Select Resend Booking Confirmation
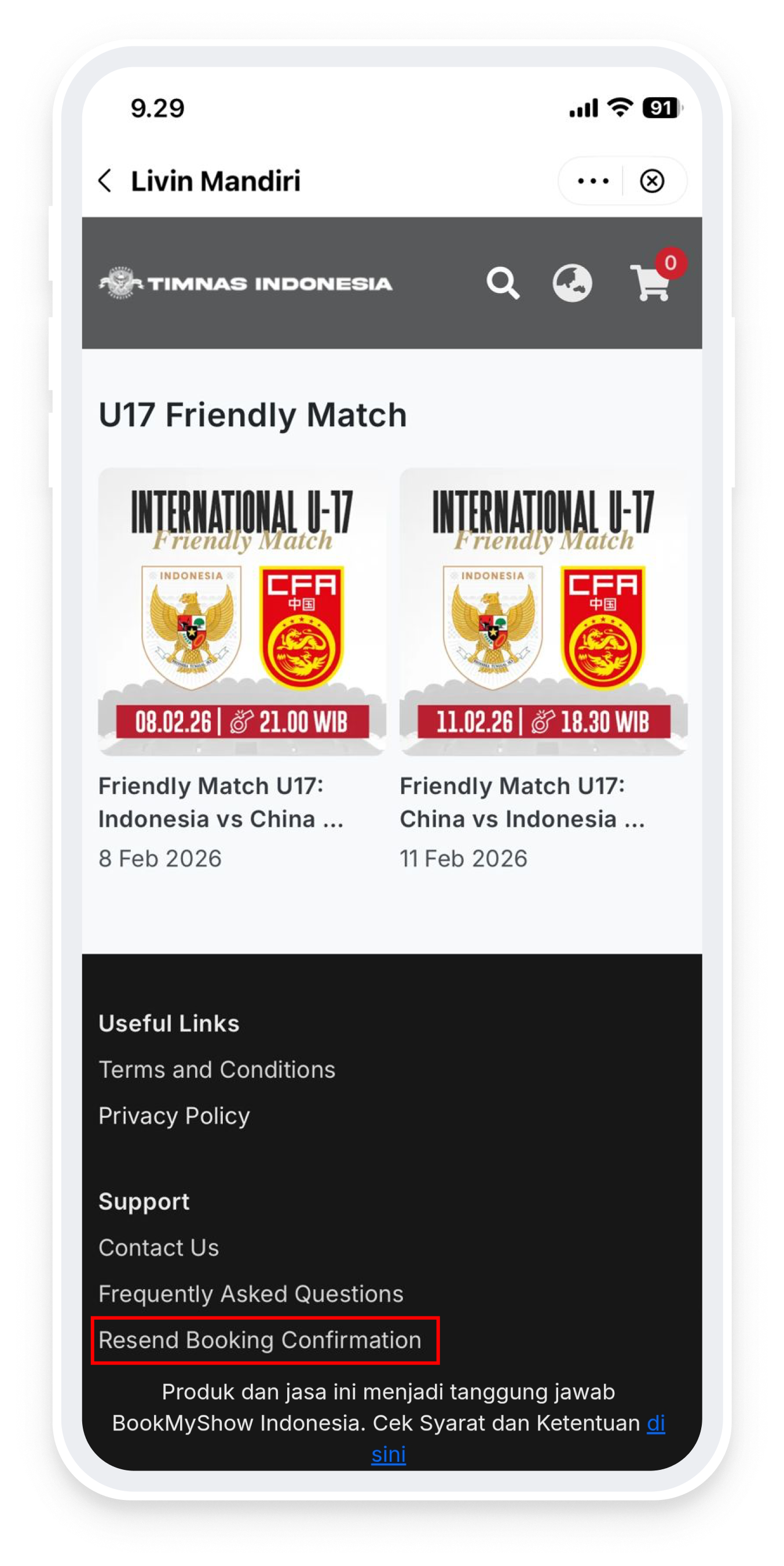Screen dimensions: 784x1566 pos(260,1340)
